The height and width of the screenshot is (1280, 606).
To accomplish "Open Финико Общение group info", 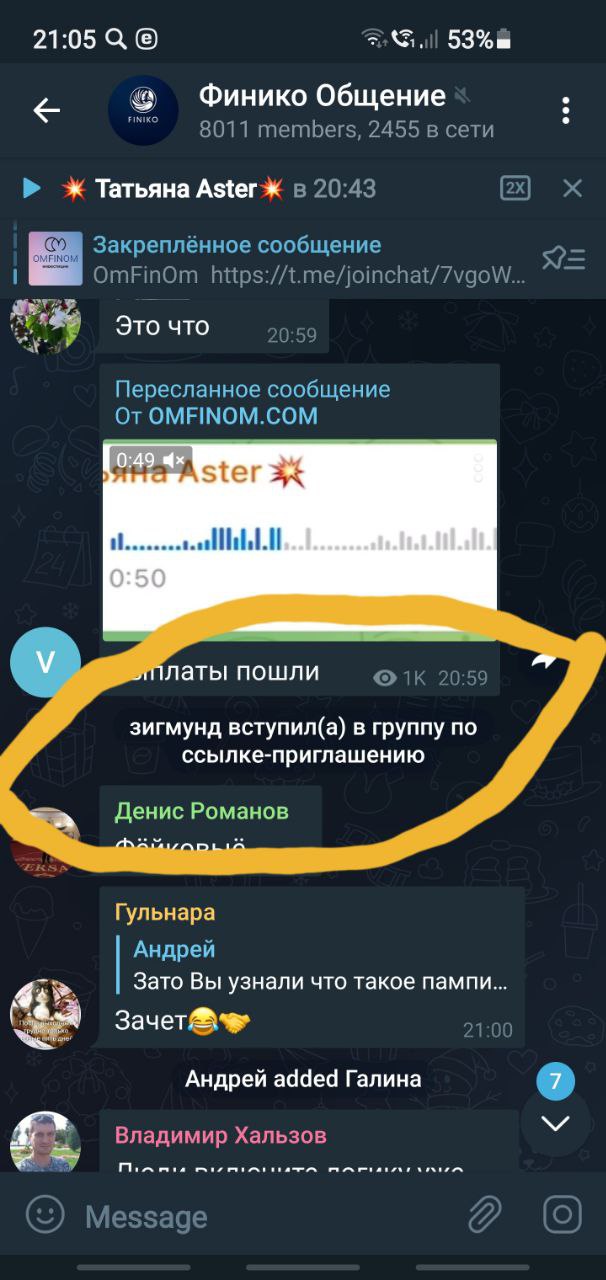I will point(320,111).
